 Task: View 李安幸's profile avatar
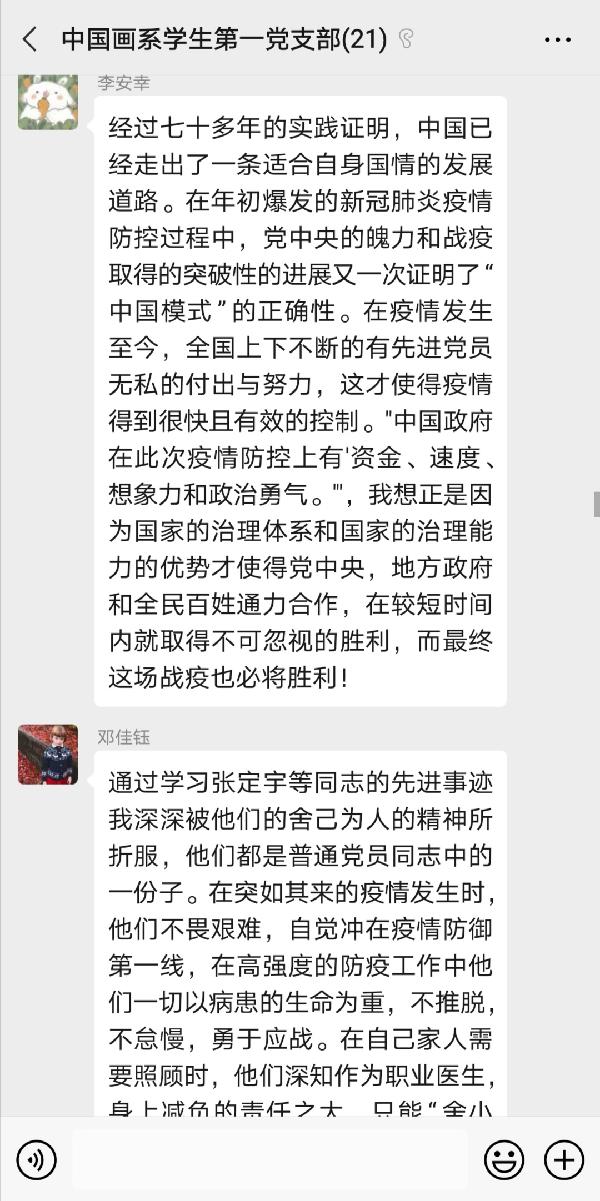point(47,102)
